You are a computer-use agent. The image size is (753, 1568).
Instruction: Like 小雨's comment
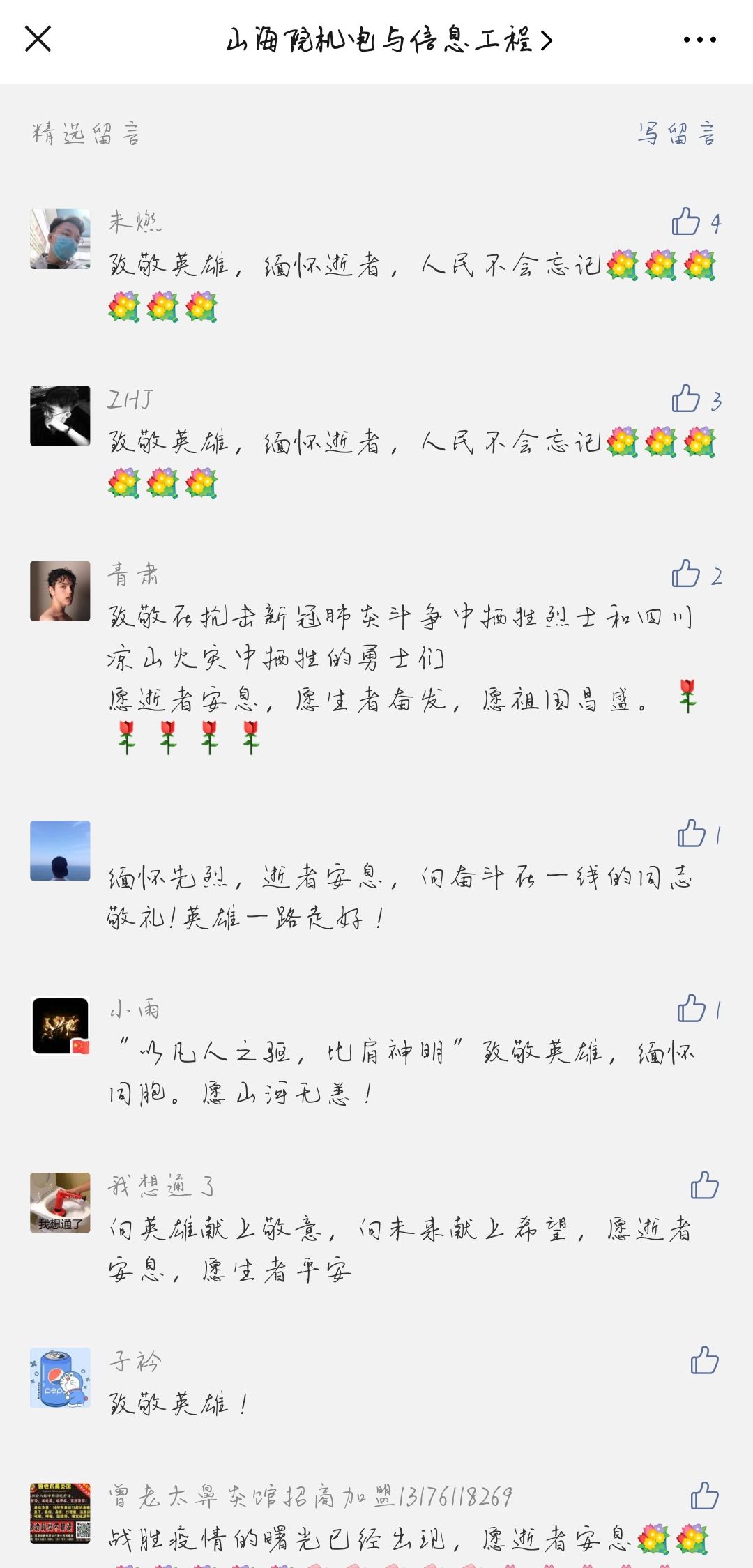click(x=692, y=1009)
